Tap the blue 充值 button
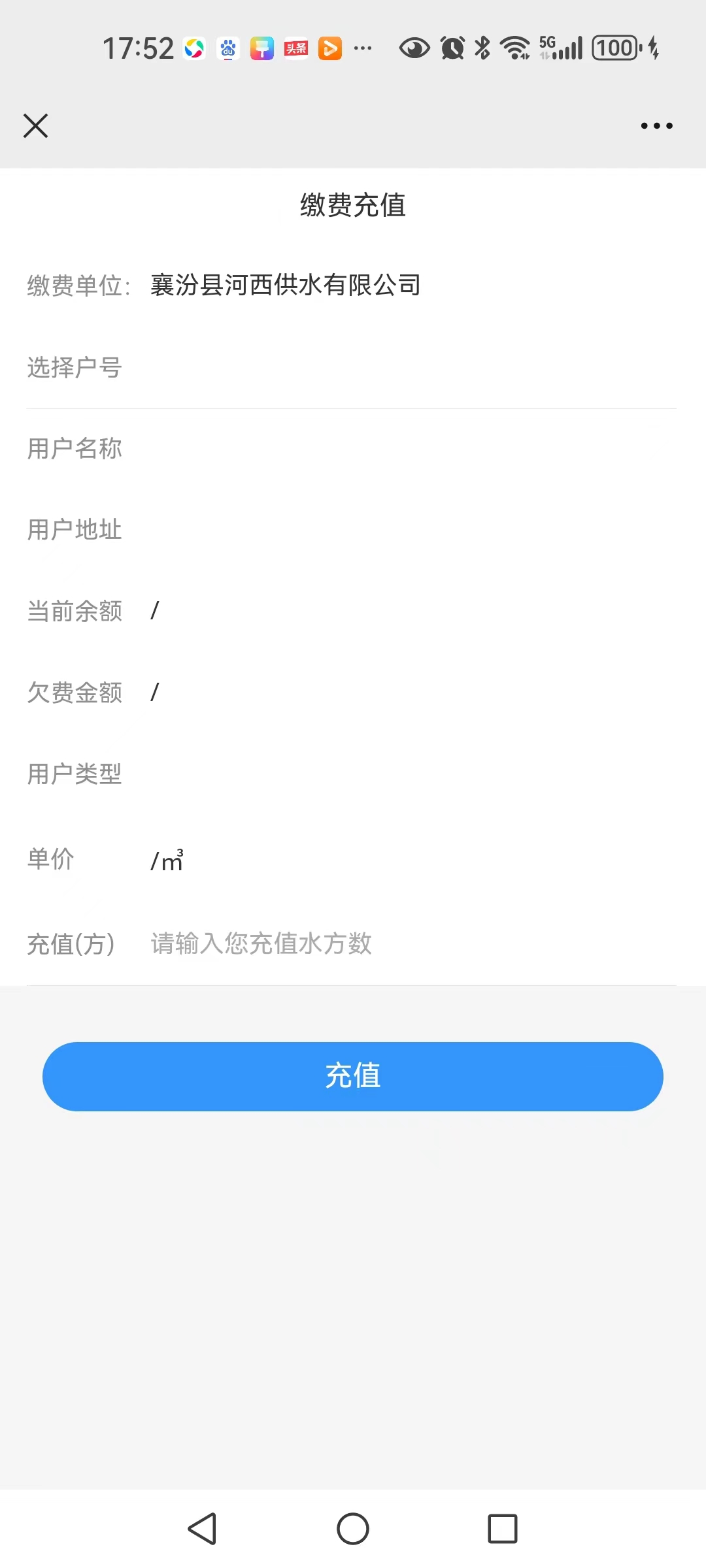706x1568 pixels. (x=353, y=1076)
